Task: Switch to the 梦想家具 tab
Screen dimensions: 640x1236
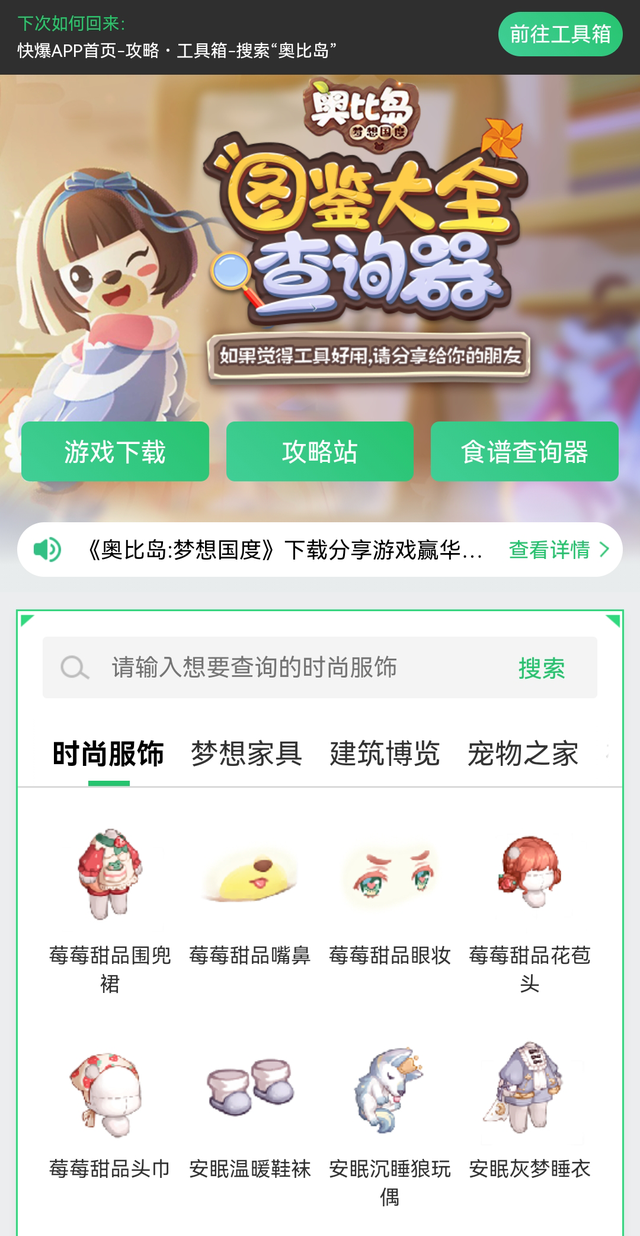Action: [246, 754]
